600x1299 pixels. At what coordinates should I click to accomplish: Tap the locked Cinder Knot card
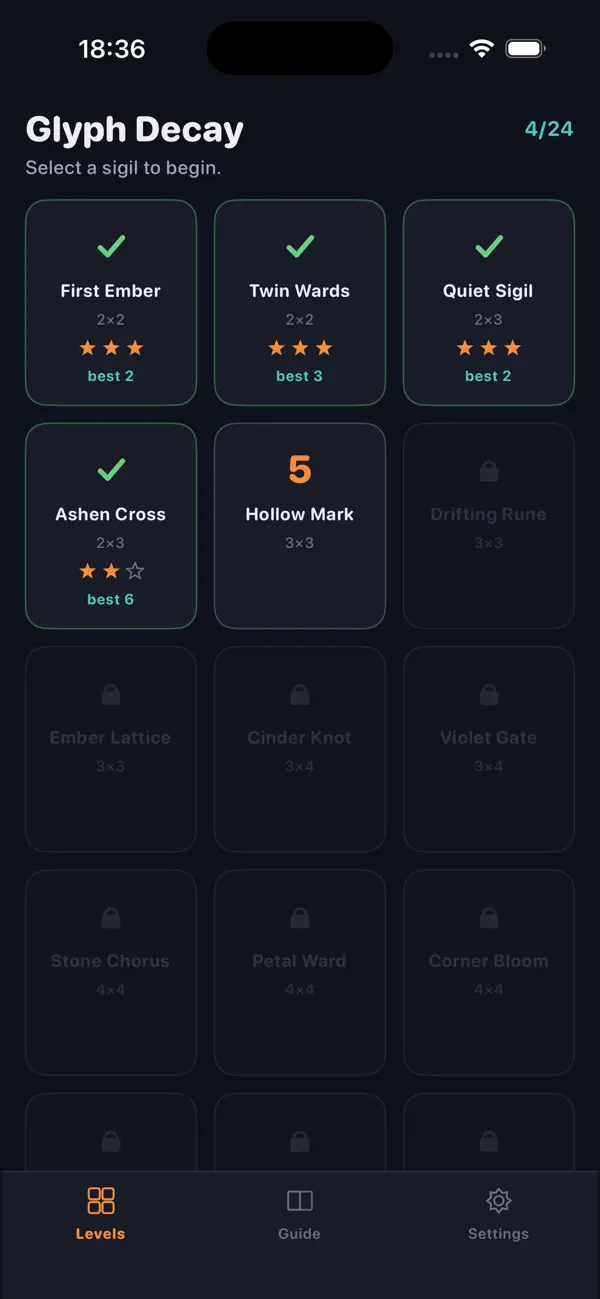click(300, 749)
